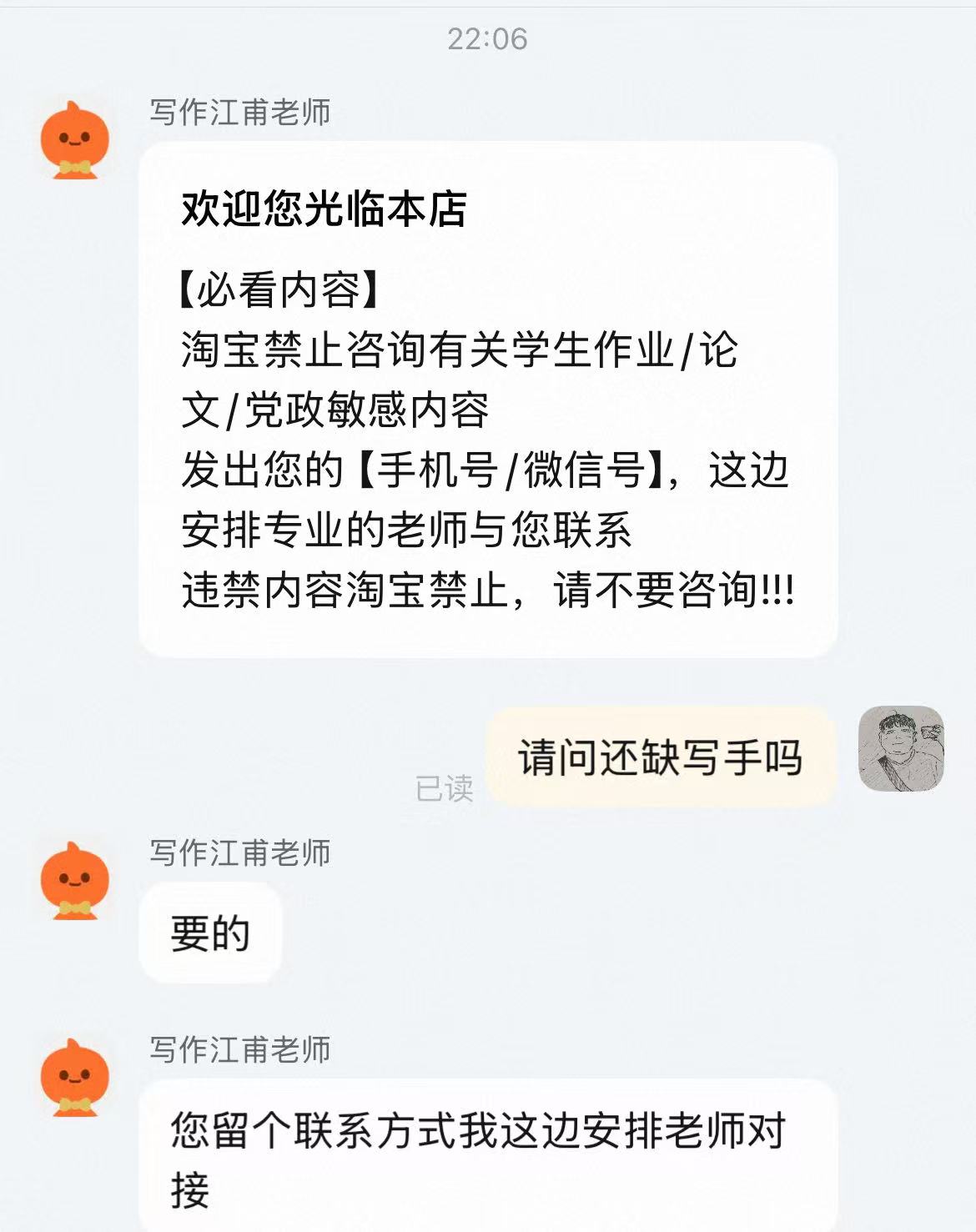
Task: Open seller avatar beside 您留个联系方式 message
Action: [x=75, y=1078]
